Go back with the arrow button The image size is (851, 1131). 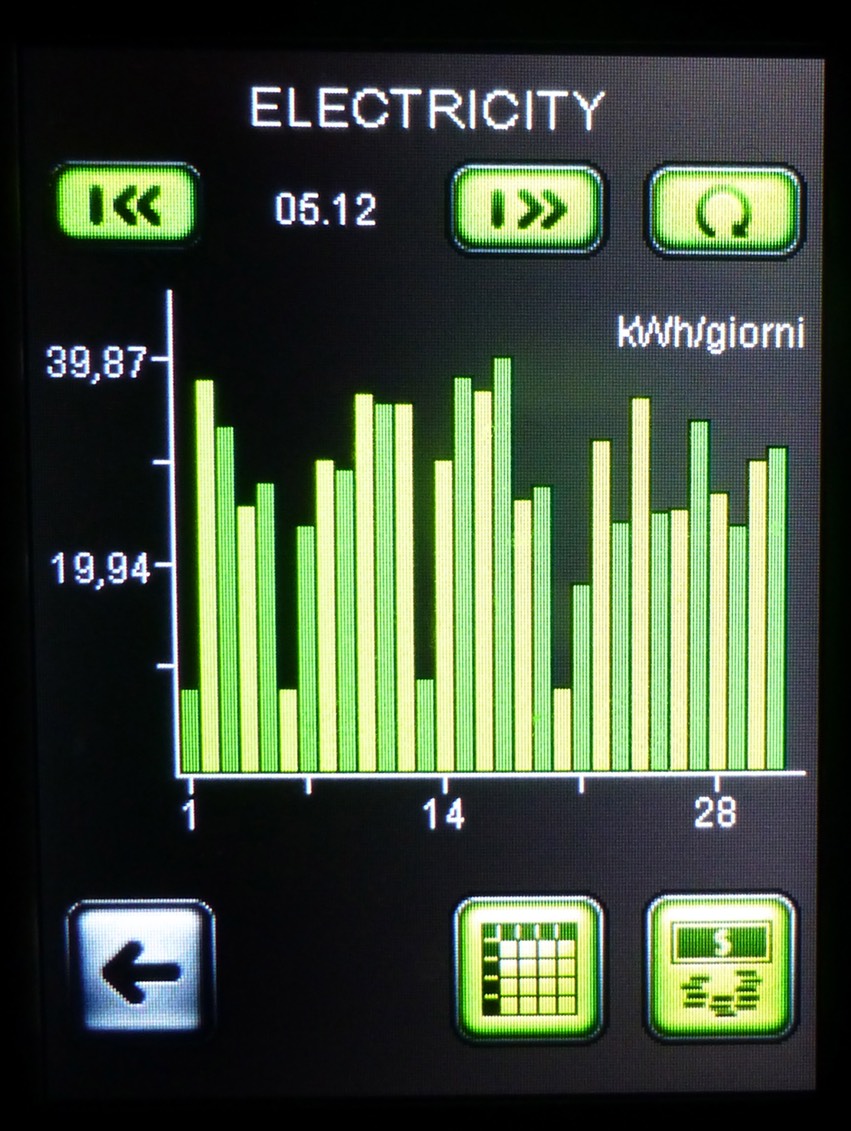pos(141,968)
